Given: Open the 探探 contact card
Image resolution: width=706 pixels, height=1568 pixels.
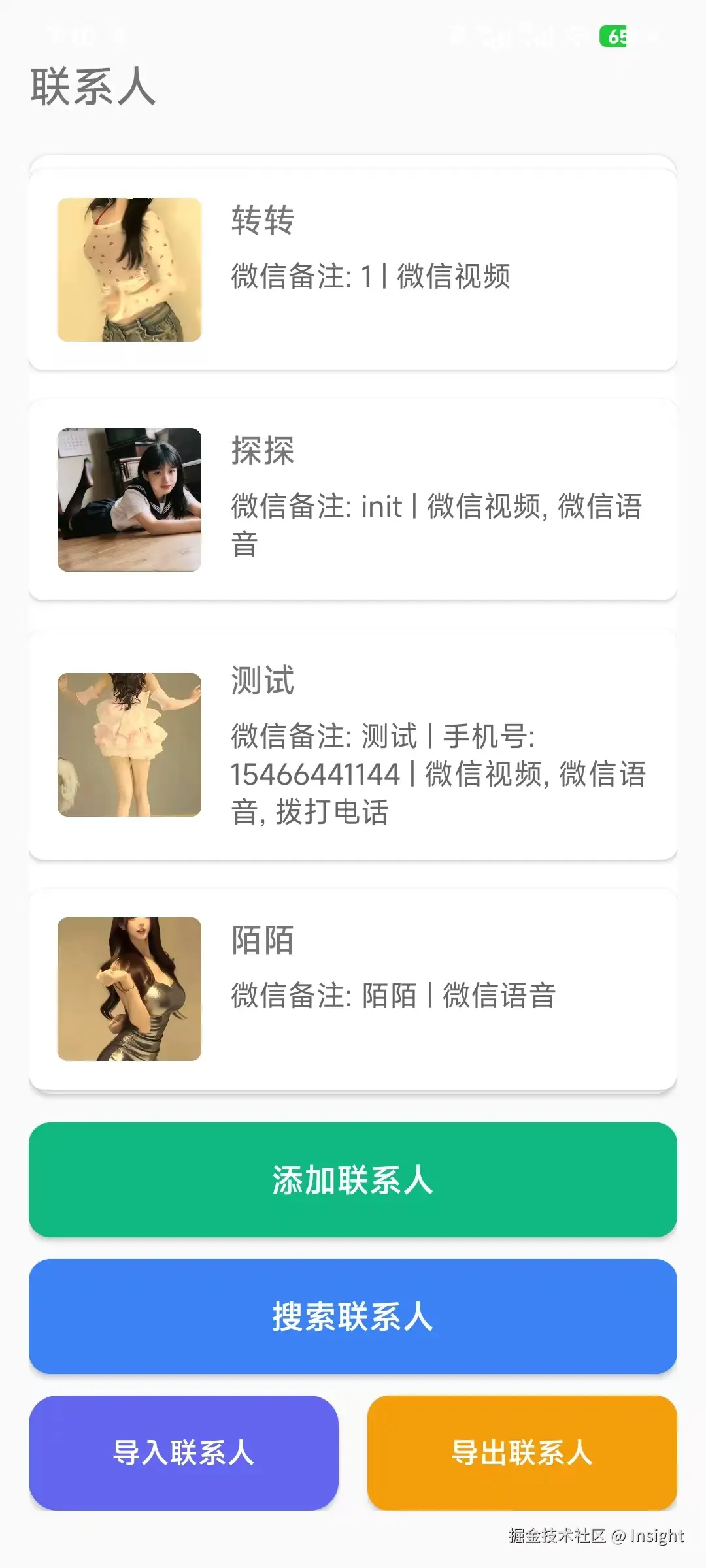Looking at the screenshot, I should [x=353, y=500].
